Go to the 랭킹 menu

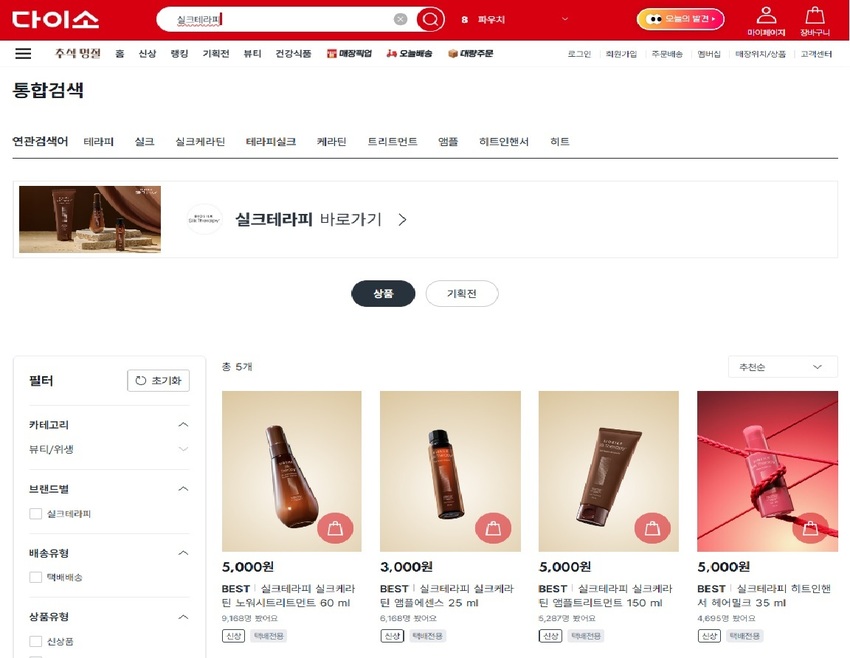[179, 54]
